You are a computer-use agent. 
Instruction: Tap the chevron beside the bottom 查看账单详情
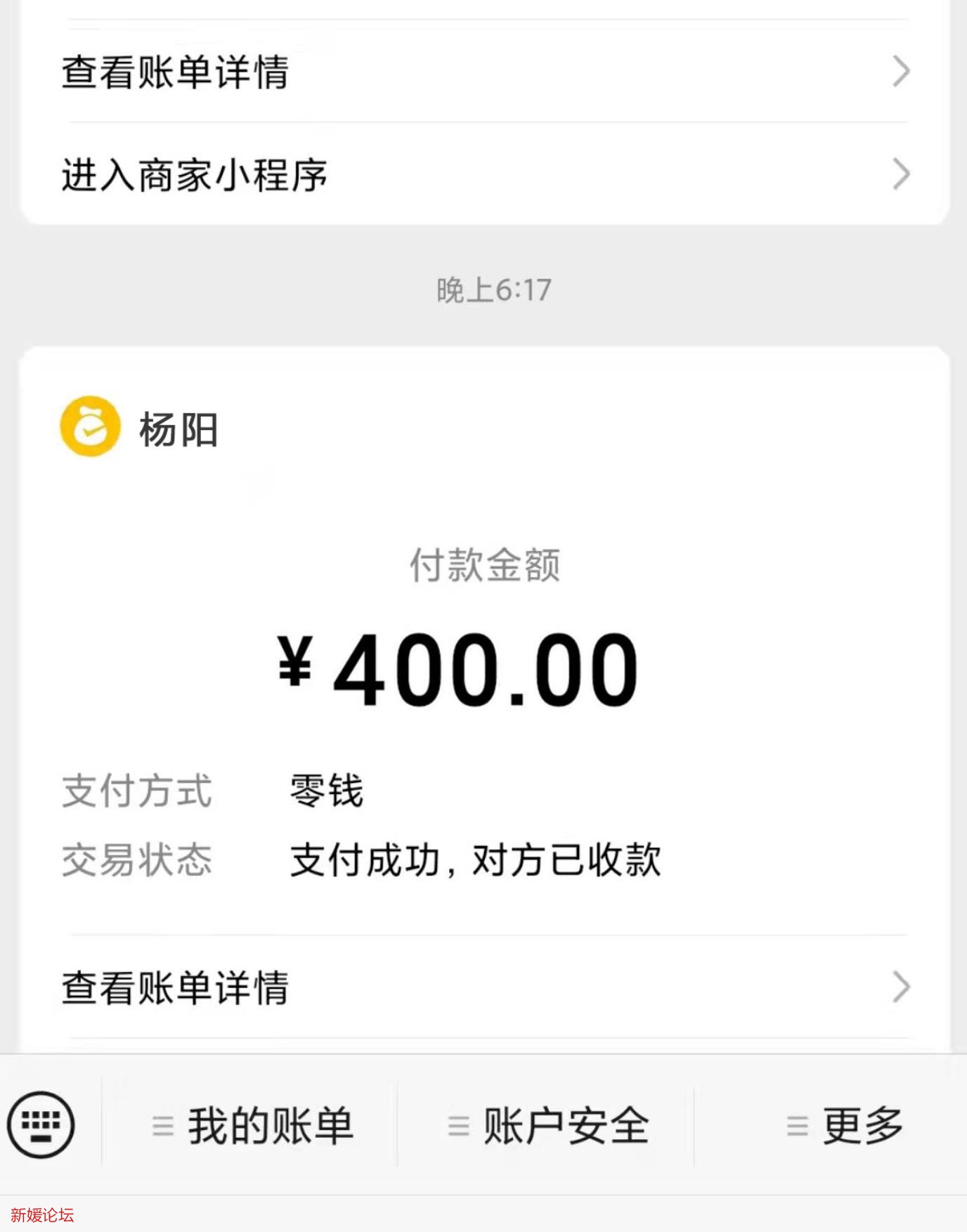pyautogui.click(x=900, y=987)
